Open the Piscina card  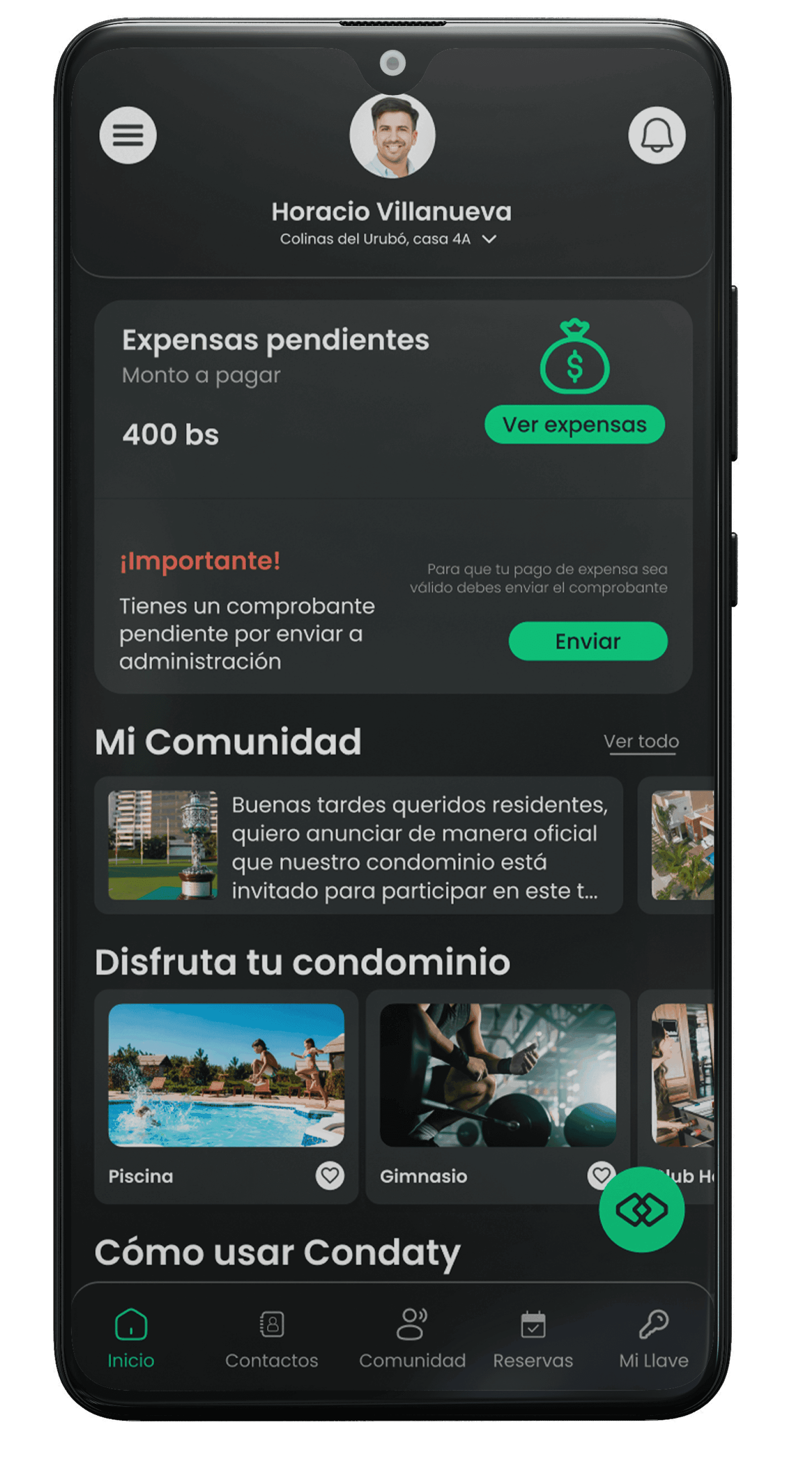pos(226,1075)
